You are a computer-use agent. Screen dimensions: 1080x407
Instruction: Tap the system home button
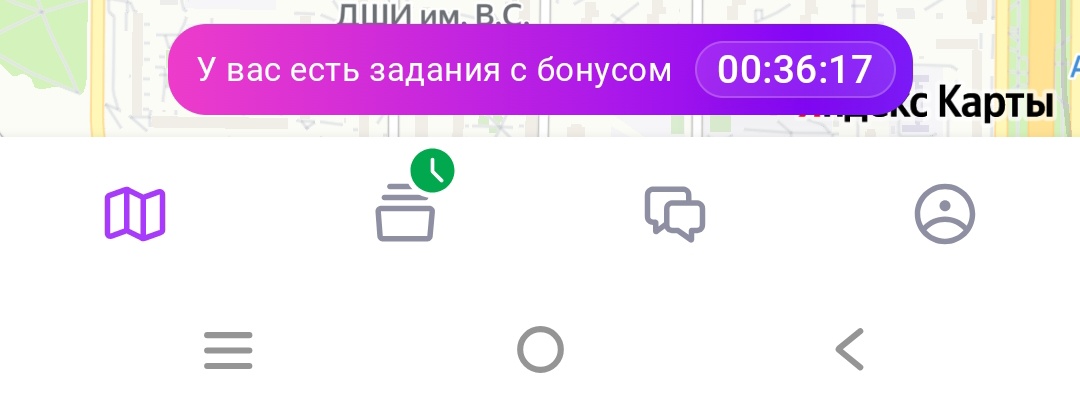coord(540,350)
